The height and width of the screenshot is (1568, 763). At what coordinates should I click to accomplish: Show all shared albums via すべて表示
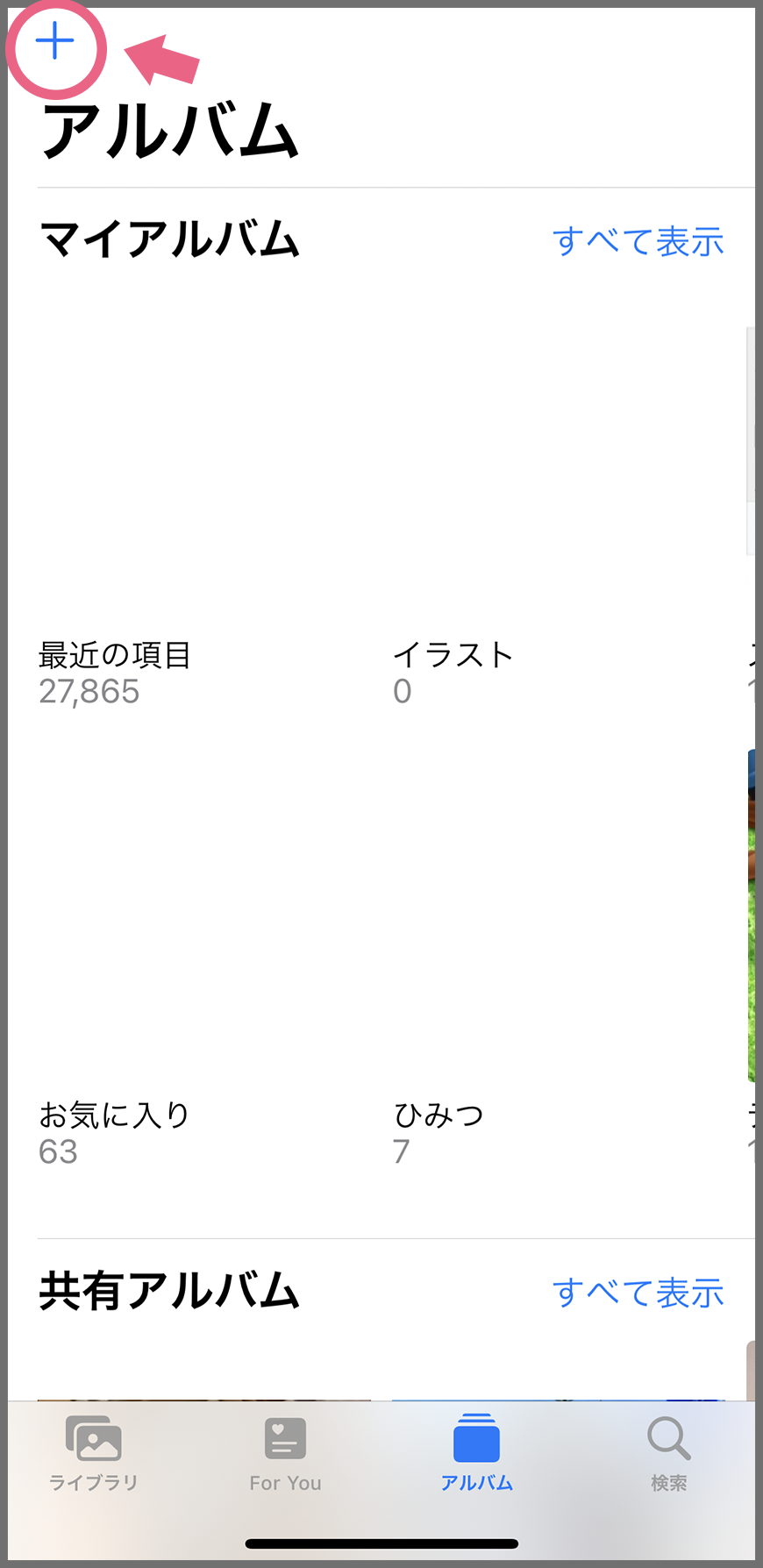[x=638, y=1293]
